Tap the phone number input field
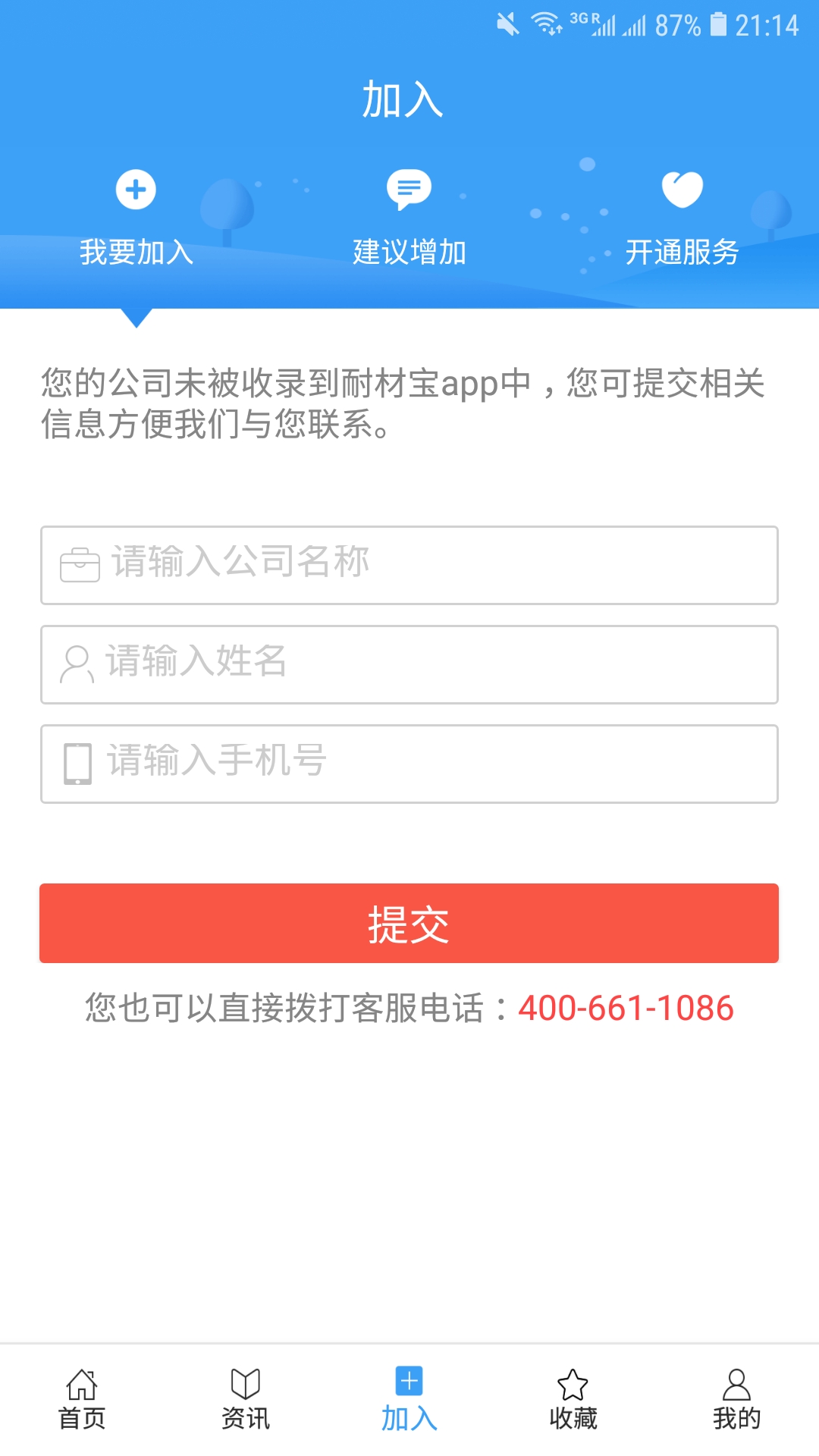 pyautogui.click(x=409, y=764)
